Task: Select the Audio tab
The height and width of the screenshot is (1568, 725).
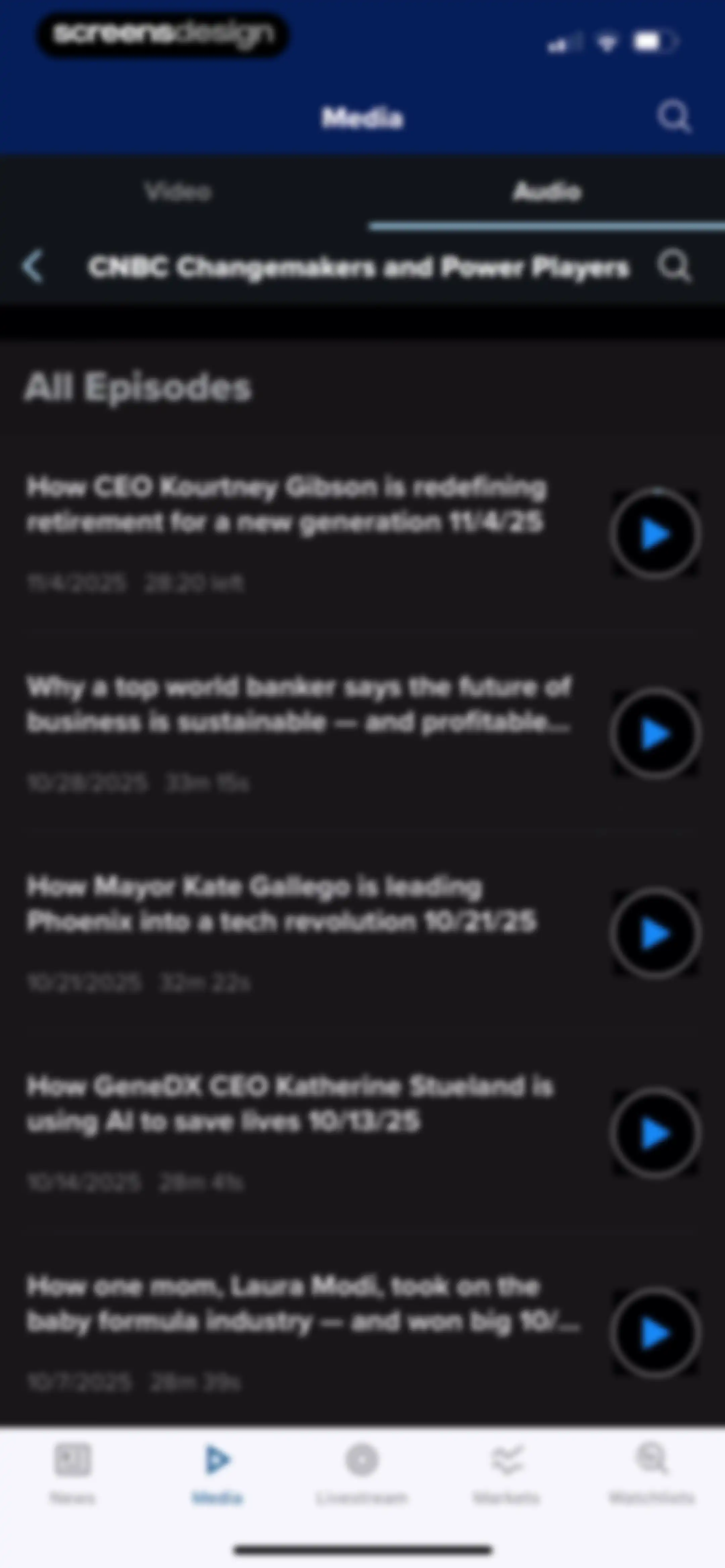Action: (547, 192)
